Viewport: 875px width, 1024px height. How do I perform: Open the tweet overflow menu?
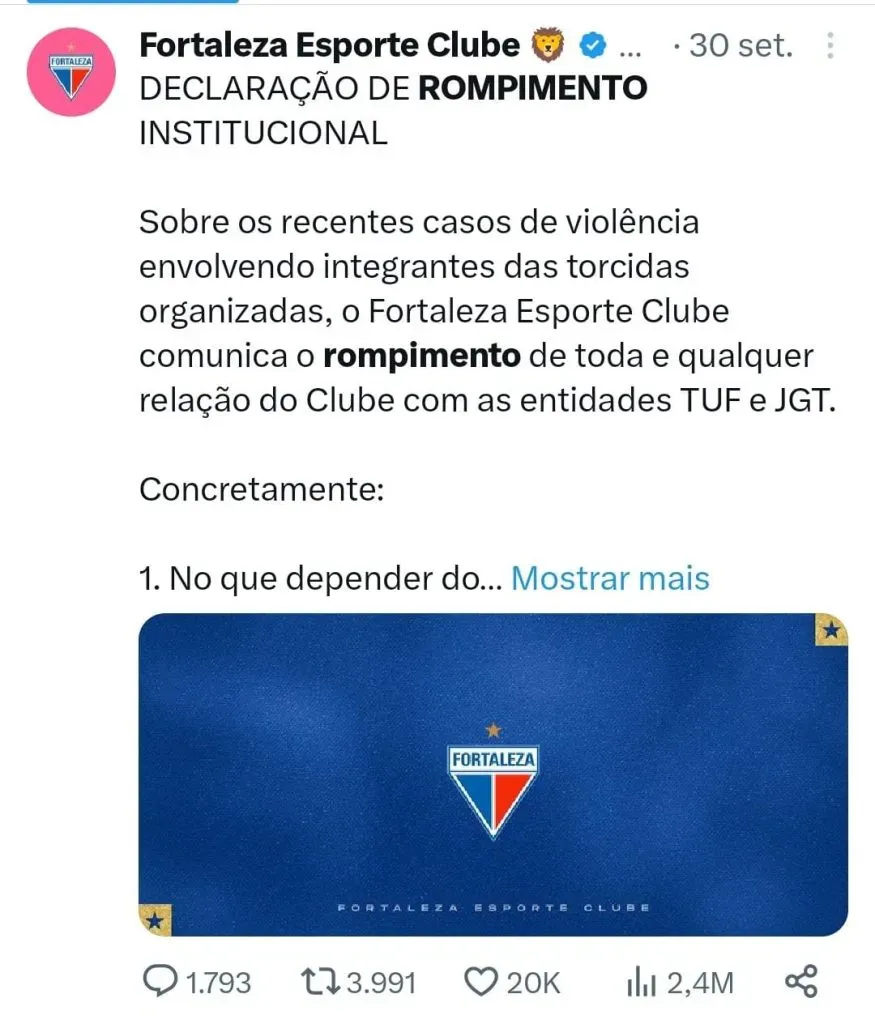pyautogui.click(x=829, y=45)
